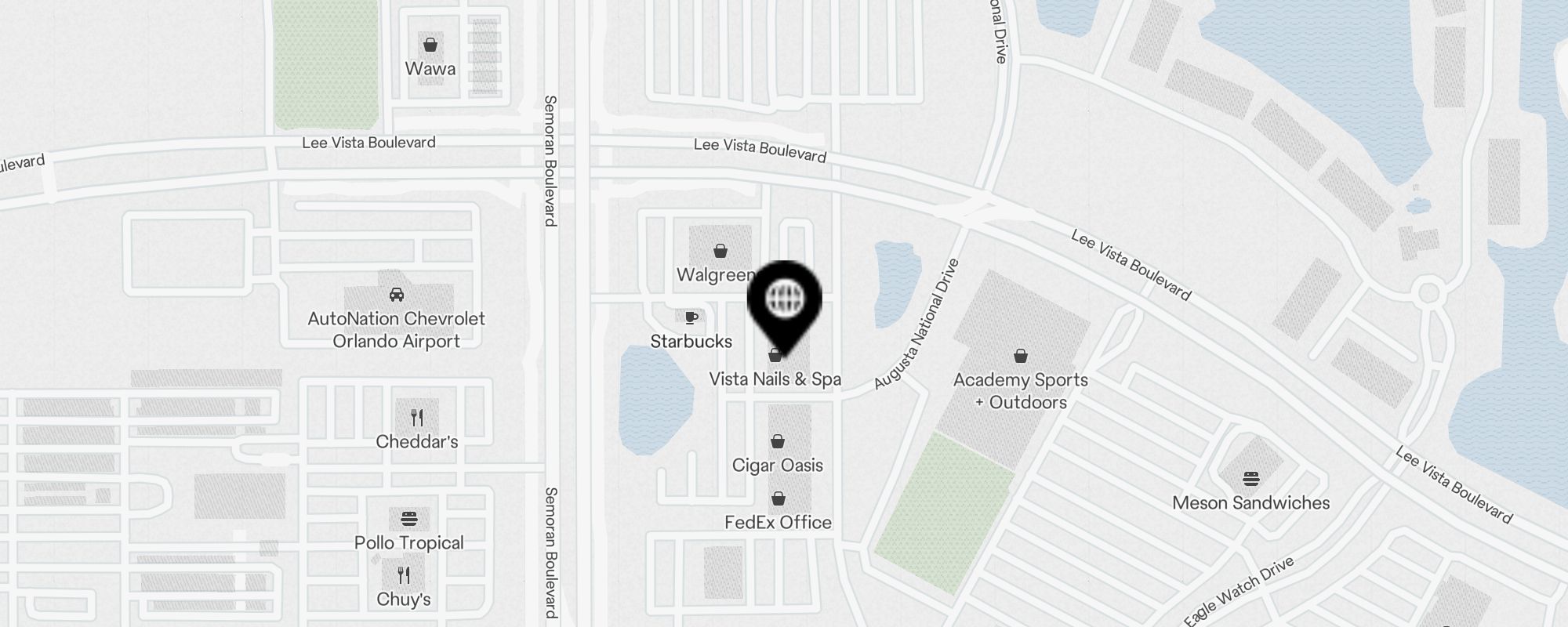Screen dimensions: 1568x627
Task: Tap the globe location pin on the map
Action: point(784,301)
